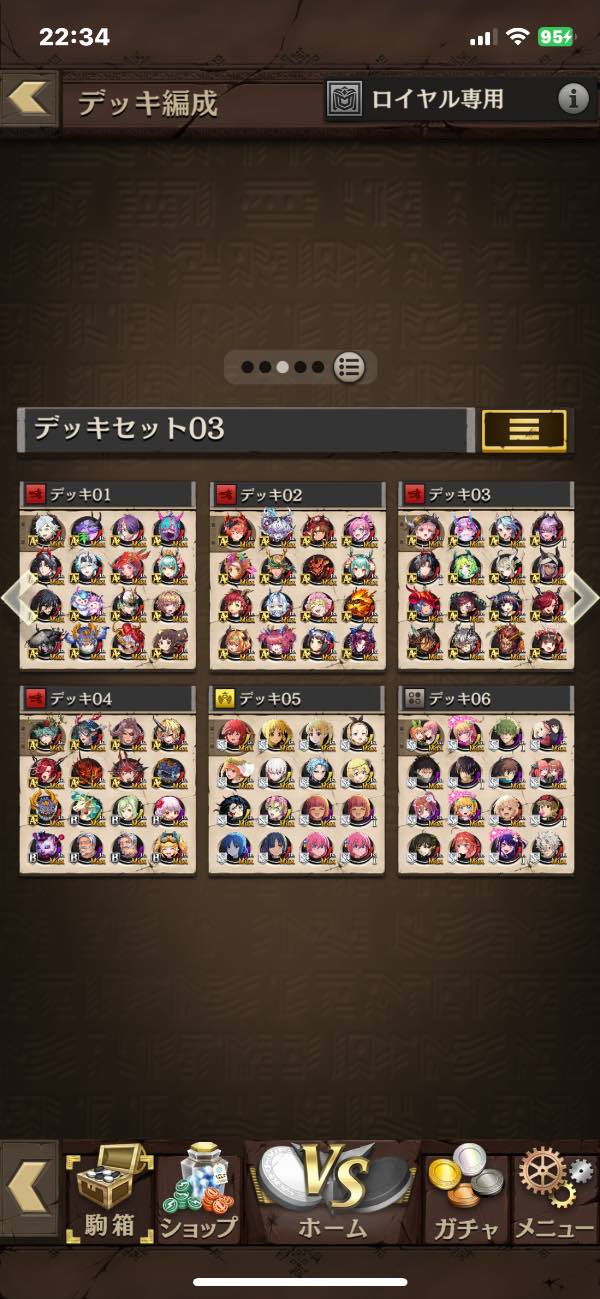Open the ロイヤル専用 info icon

(x=573, y=98)
